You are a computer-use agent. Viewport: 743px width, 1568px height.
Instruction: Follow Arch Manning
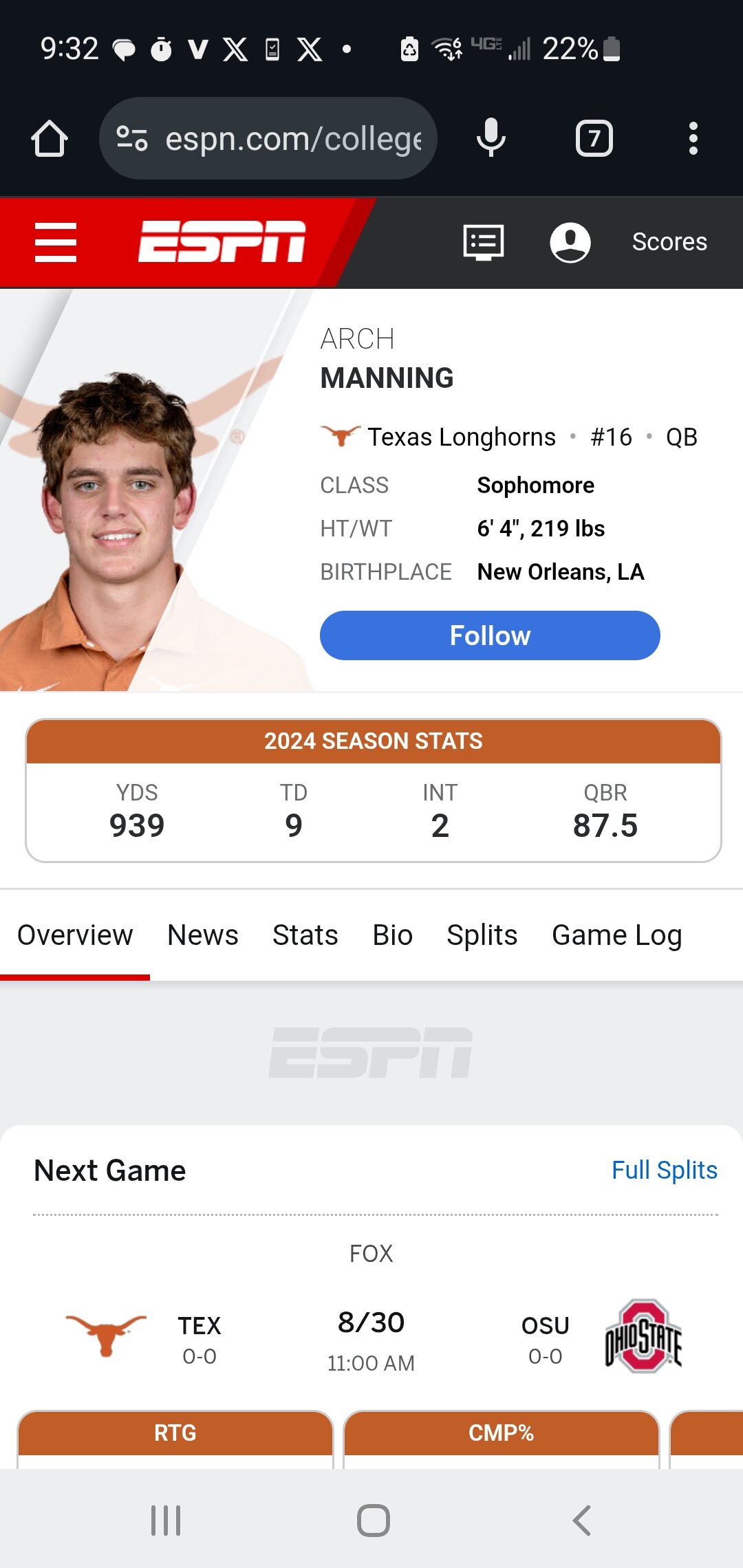coord(490,635)
